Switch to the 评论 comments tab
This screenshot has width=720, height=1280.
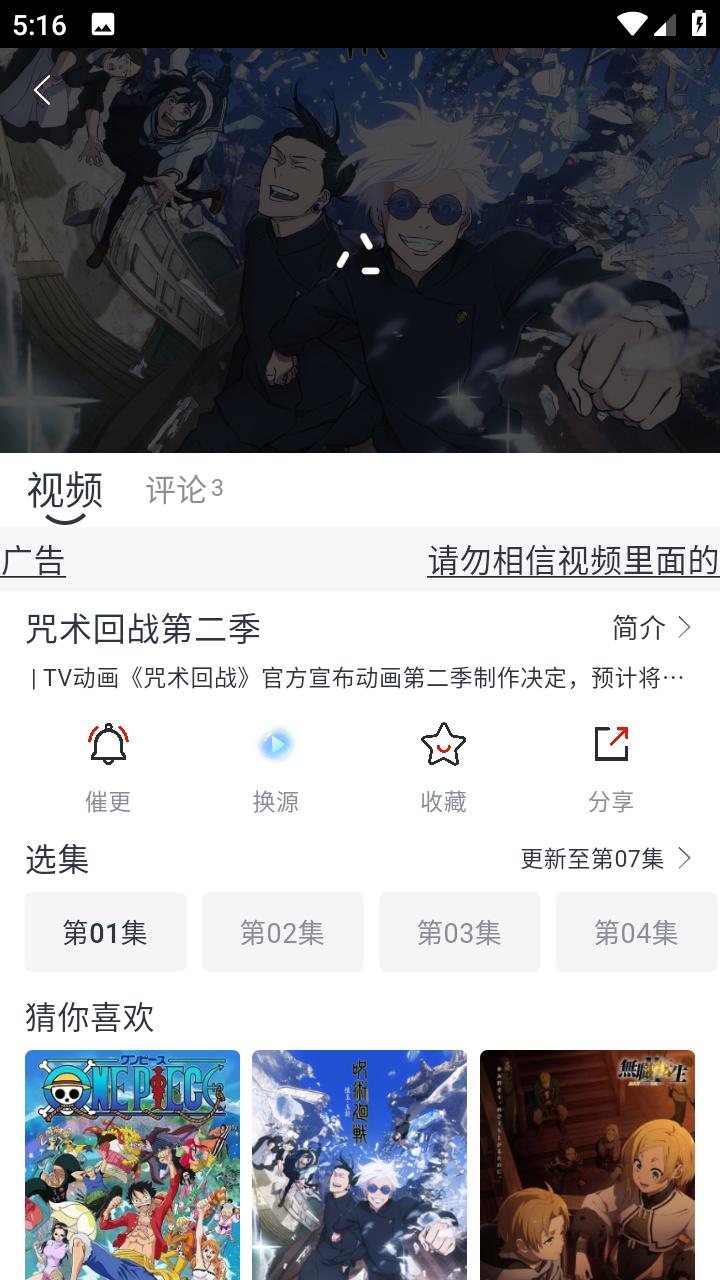click(x=184, y=490)
